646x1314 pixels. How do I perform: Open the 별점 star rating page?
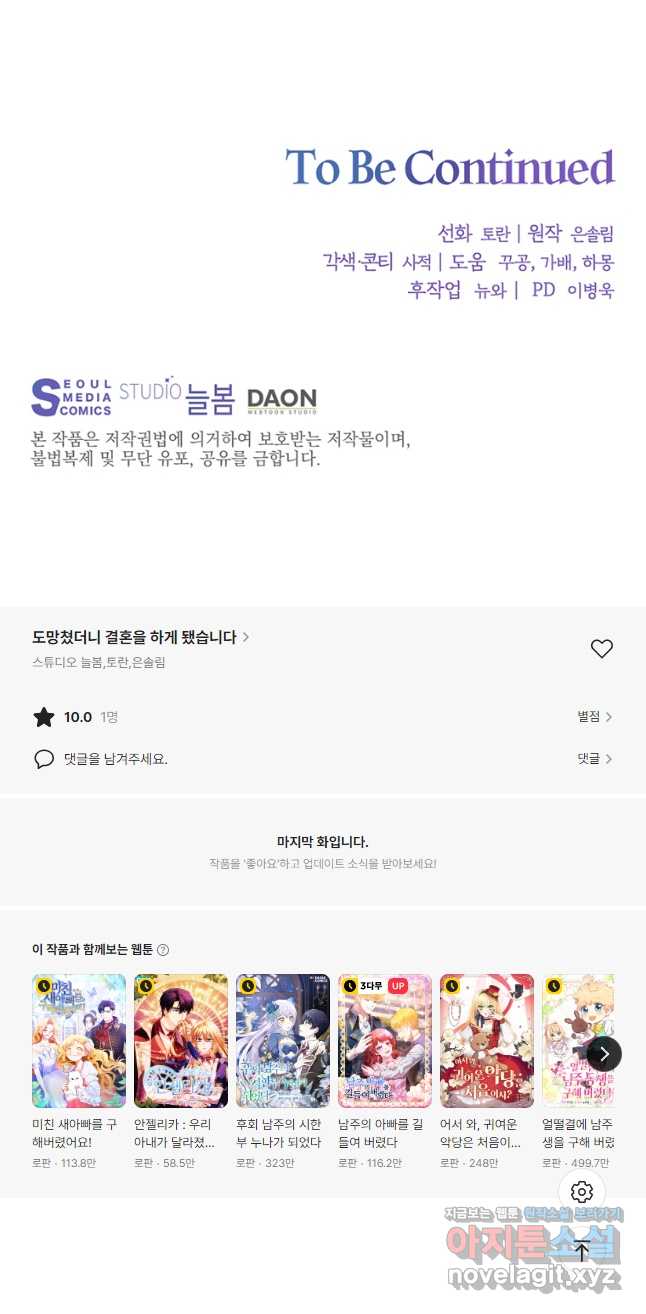[594, 717]
